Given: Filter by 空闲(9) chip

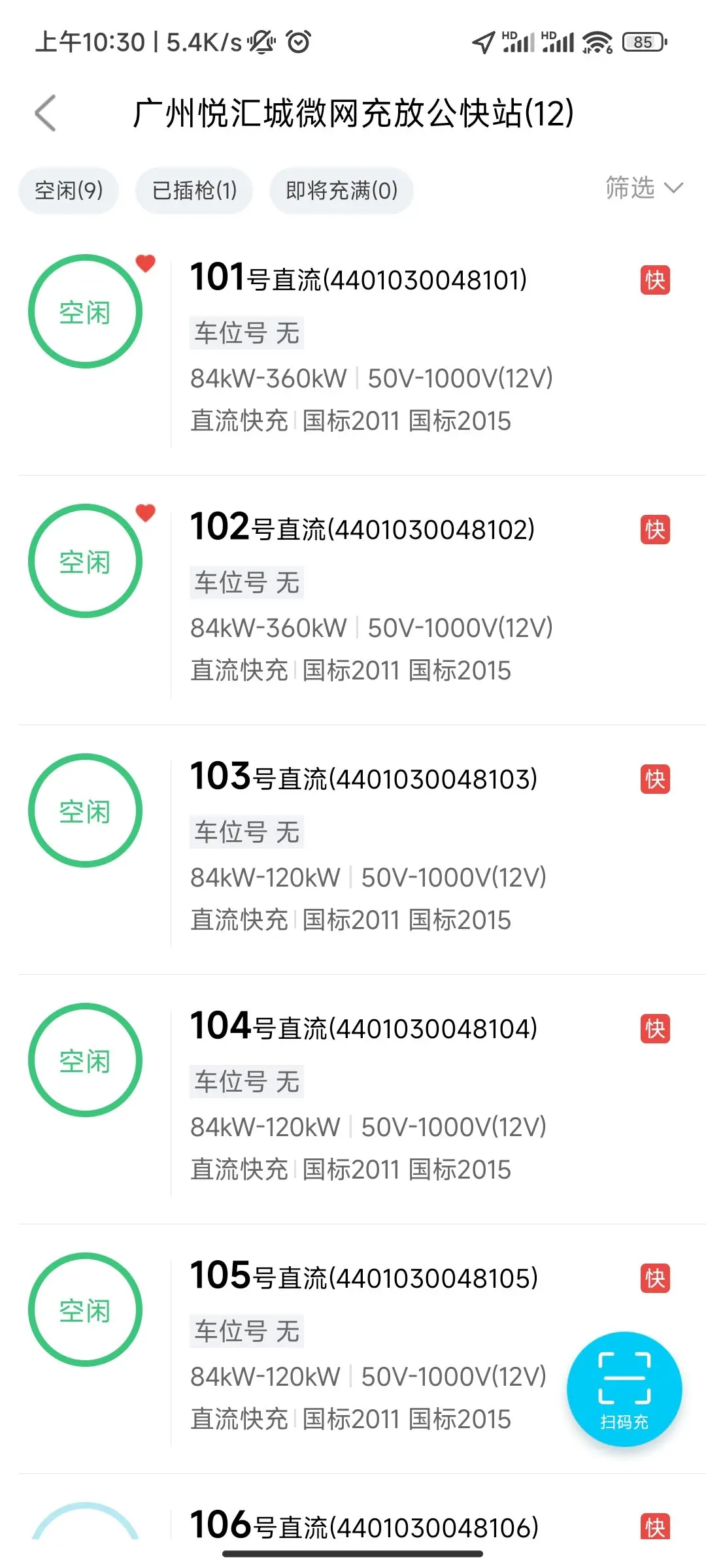Looking at the screenshot, I should (x=69, y=191).
